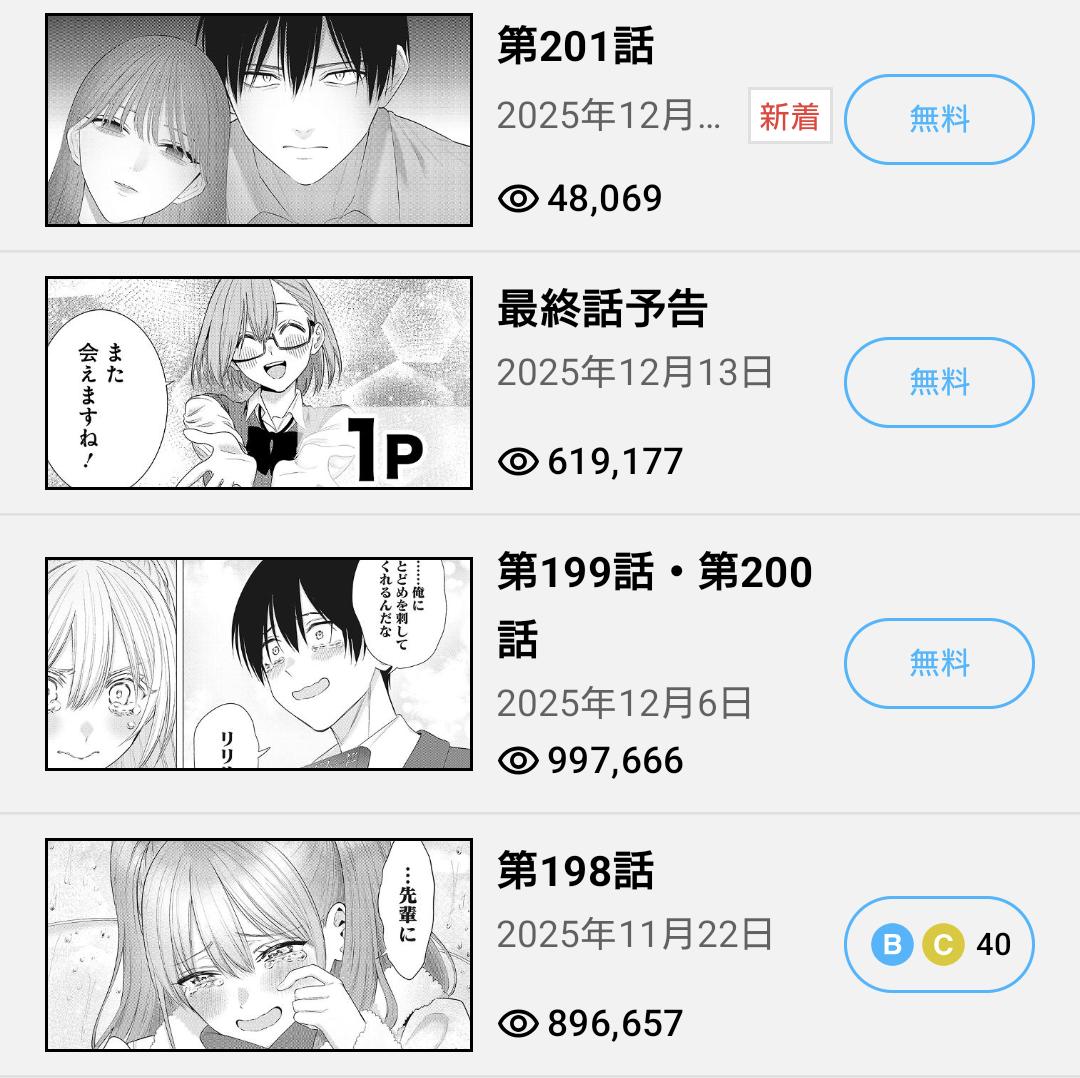Unlock 第198話 with 40 coins button
This screenshot has width=1080, height=1078.
point(939,944)
